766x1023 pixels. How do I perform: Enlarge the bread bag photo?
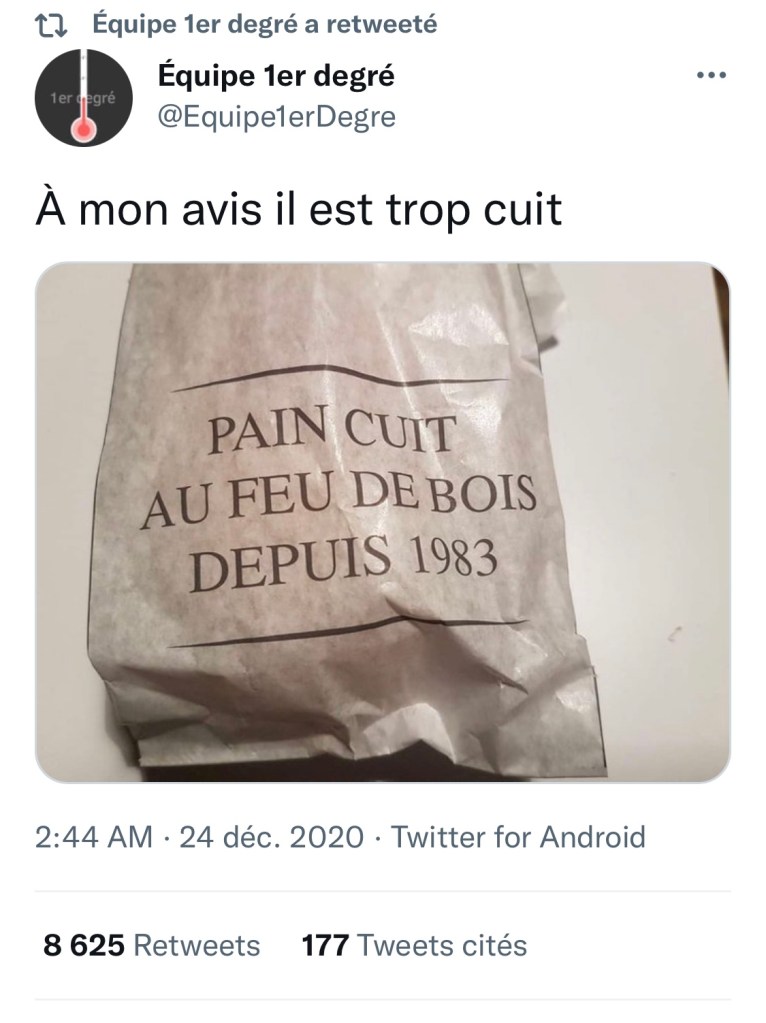click(382, 521)
